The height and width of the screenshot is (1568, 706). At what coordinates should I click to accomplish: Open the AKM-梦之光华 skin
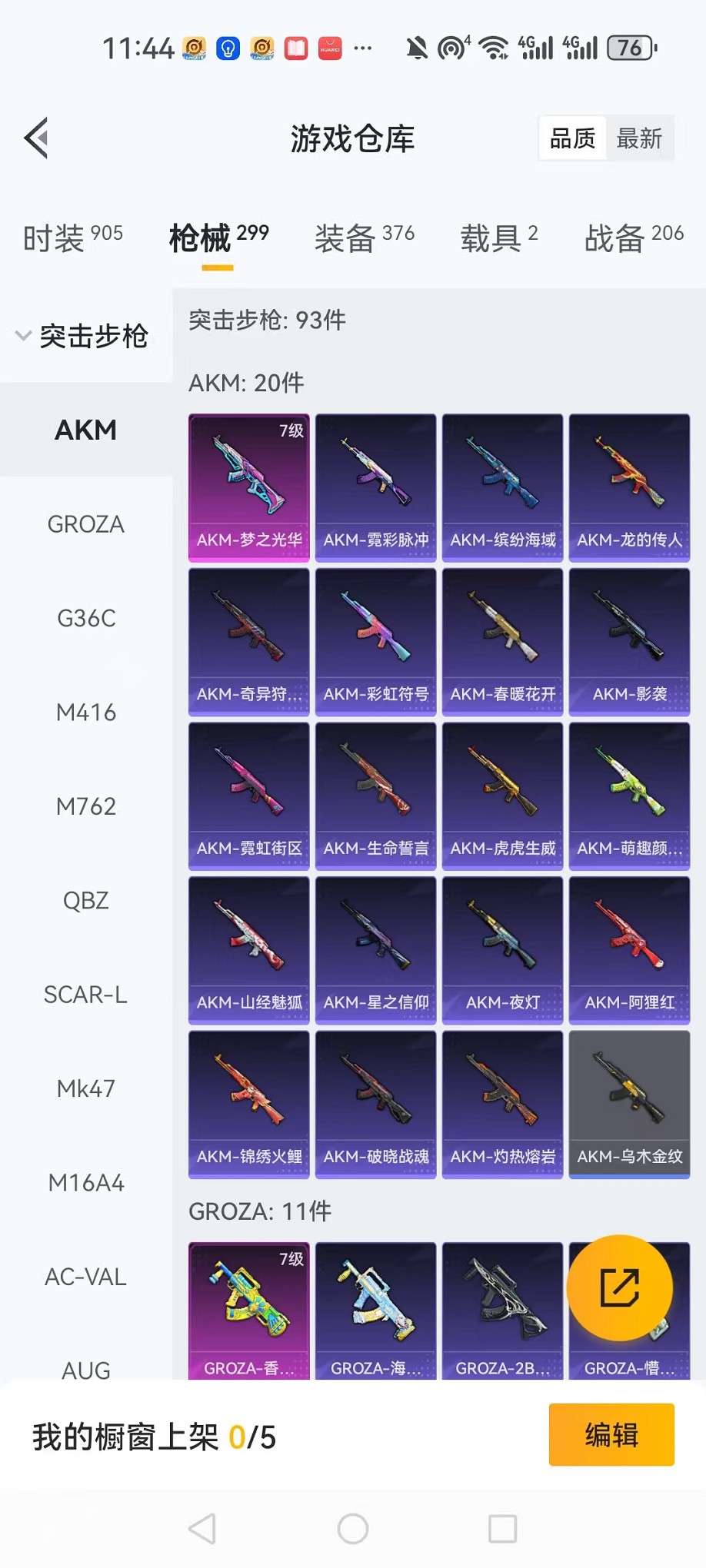pyautogui.click(x=248, y=487)
